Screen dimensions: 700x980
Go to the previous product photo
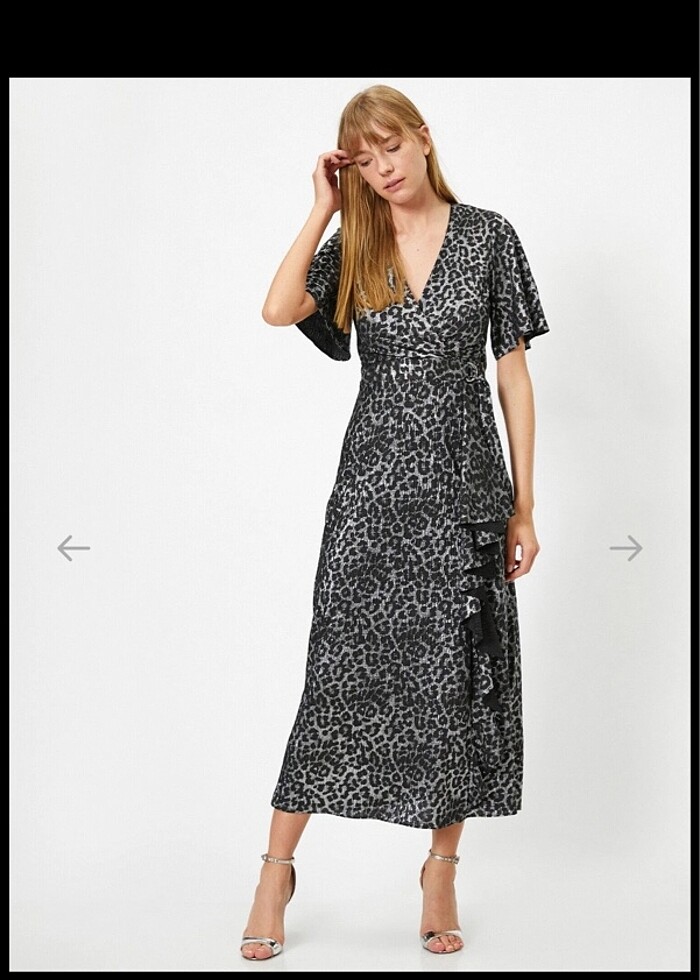(73, 547)
